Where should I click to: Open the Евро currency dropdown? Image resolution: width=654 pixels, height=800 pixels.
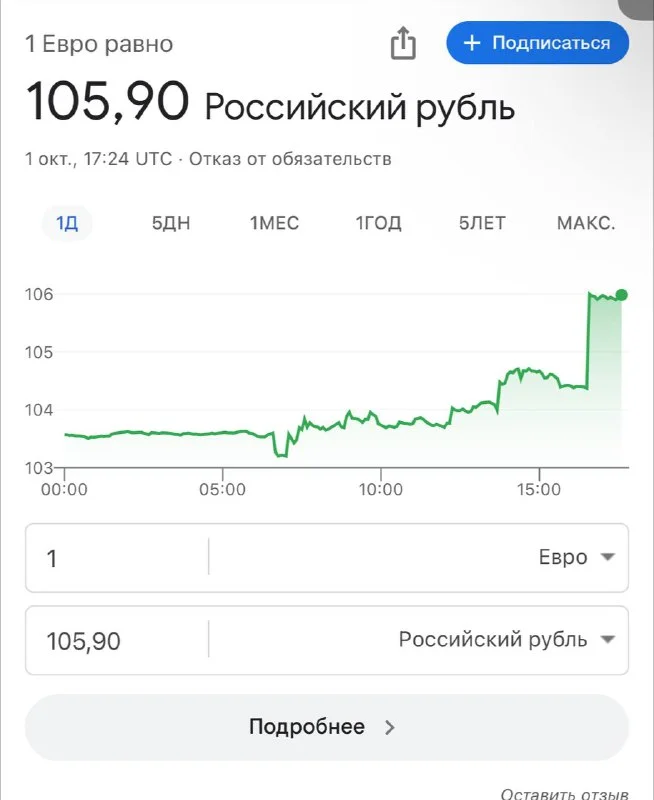(x=576, y=557)
